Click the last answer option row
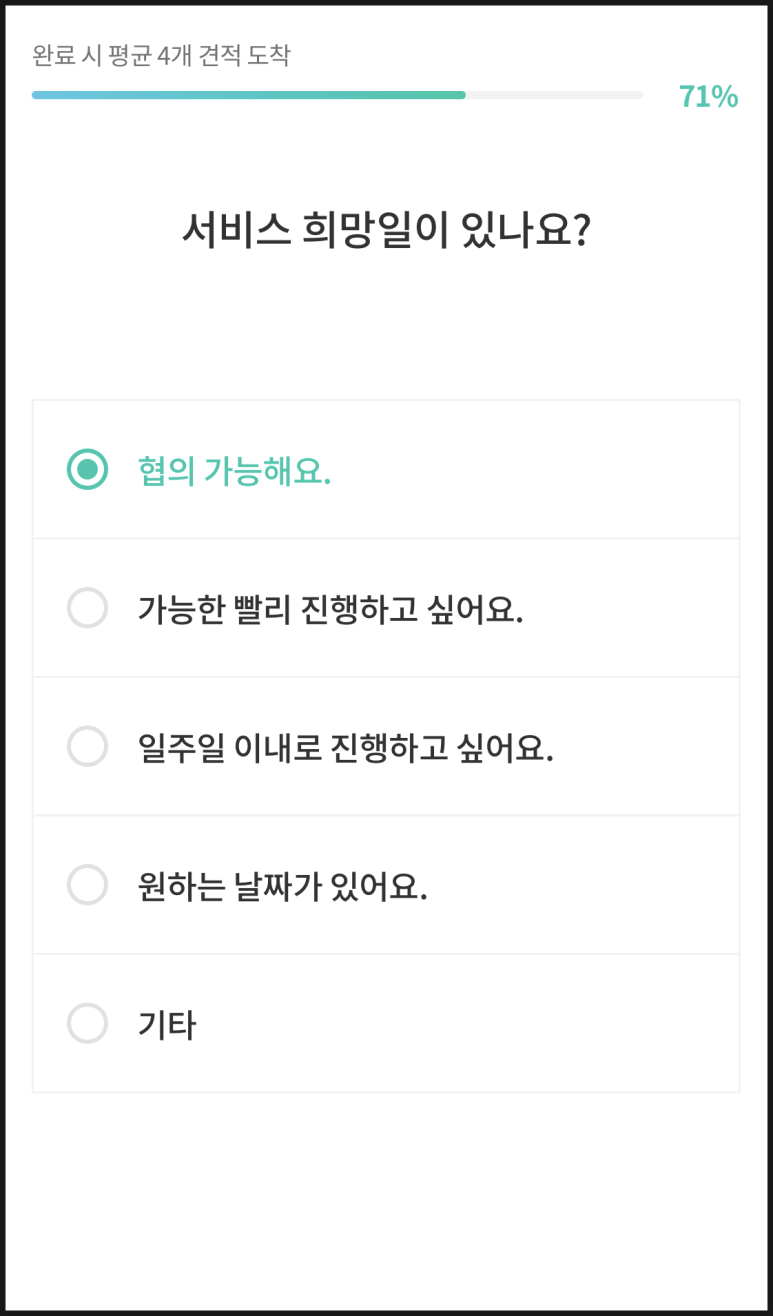The height and width of the screenshot is (1316, 773). [x=386, y=1024]
